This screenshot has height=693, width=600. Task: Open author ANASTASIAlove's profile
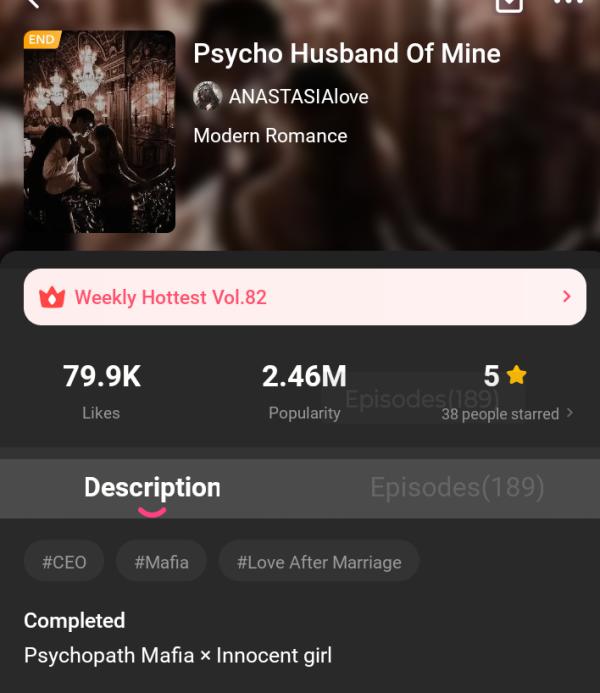[281, 96]
